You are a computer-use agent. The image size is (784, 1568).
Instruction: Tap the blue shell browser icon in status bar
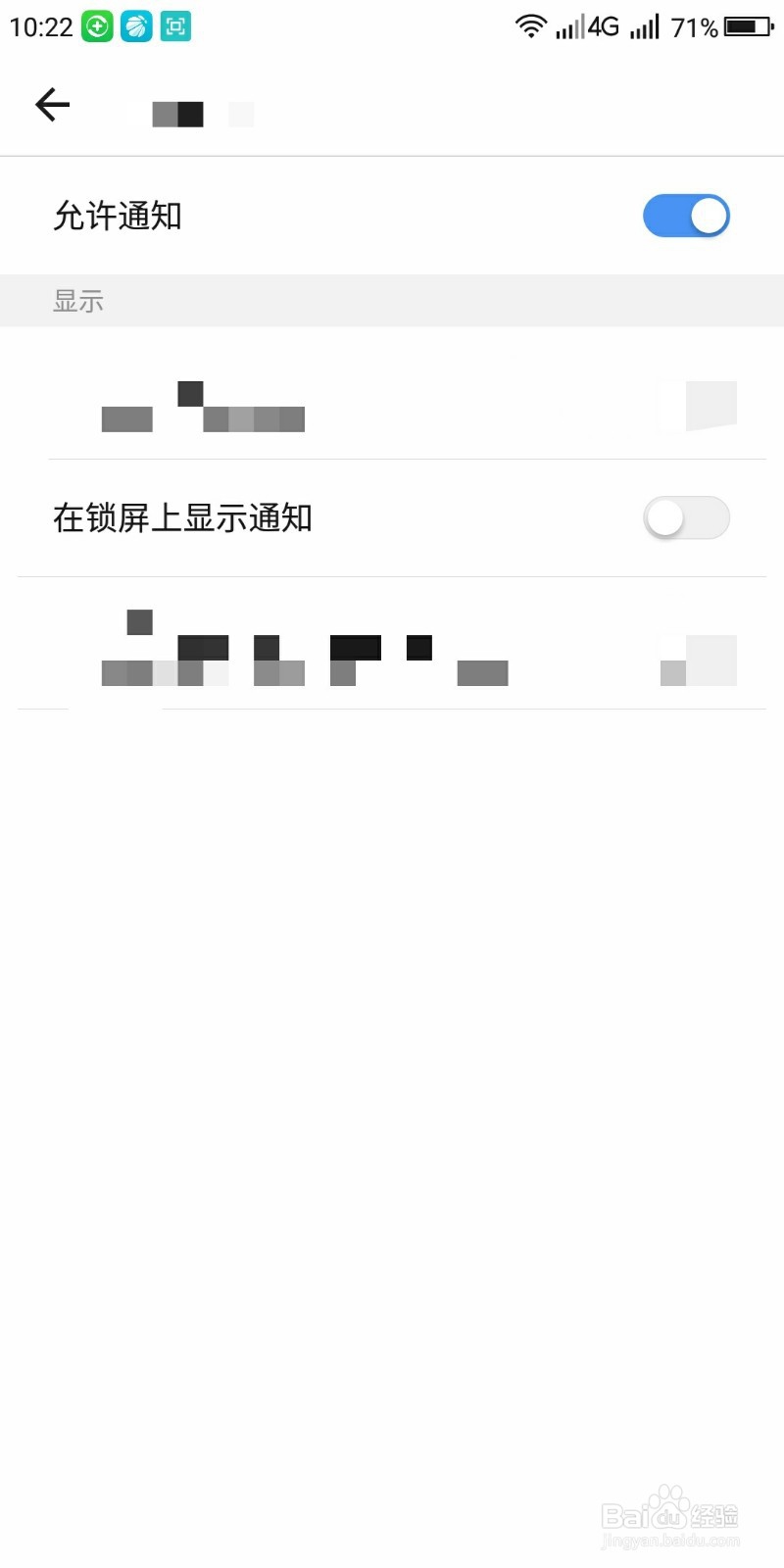click(135, 25)
